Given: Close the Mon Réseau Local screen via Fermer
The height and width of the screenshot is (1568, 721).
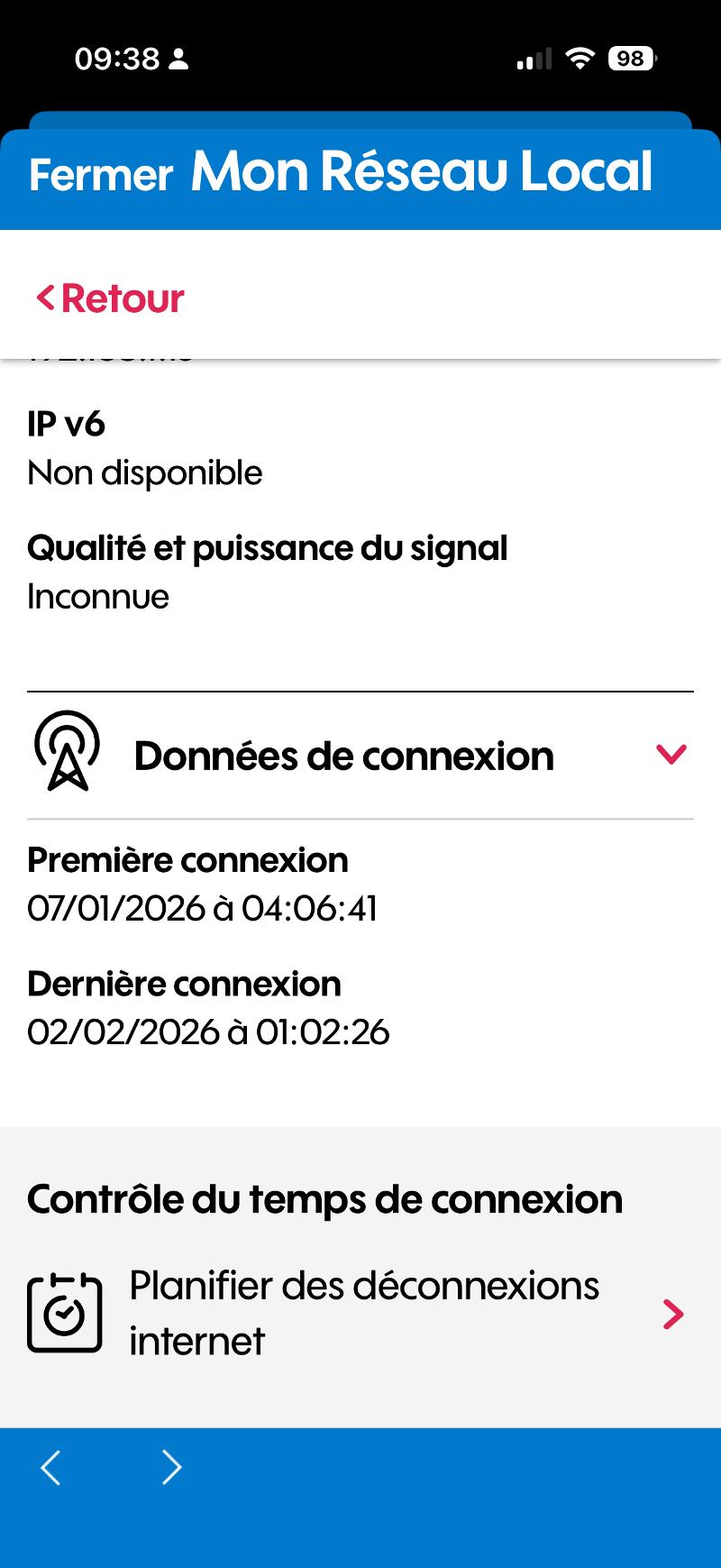Looking at the screenshot, I should (x=100, y=174).
